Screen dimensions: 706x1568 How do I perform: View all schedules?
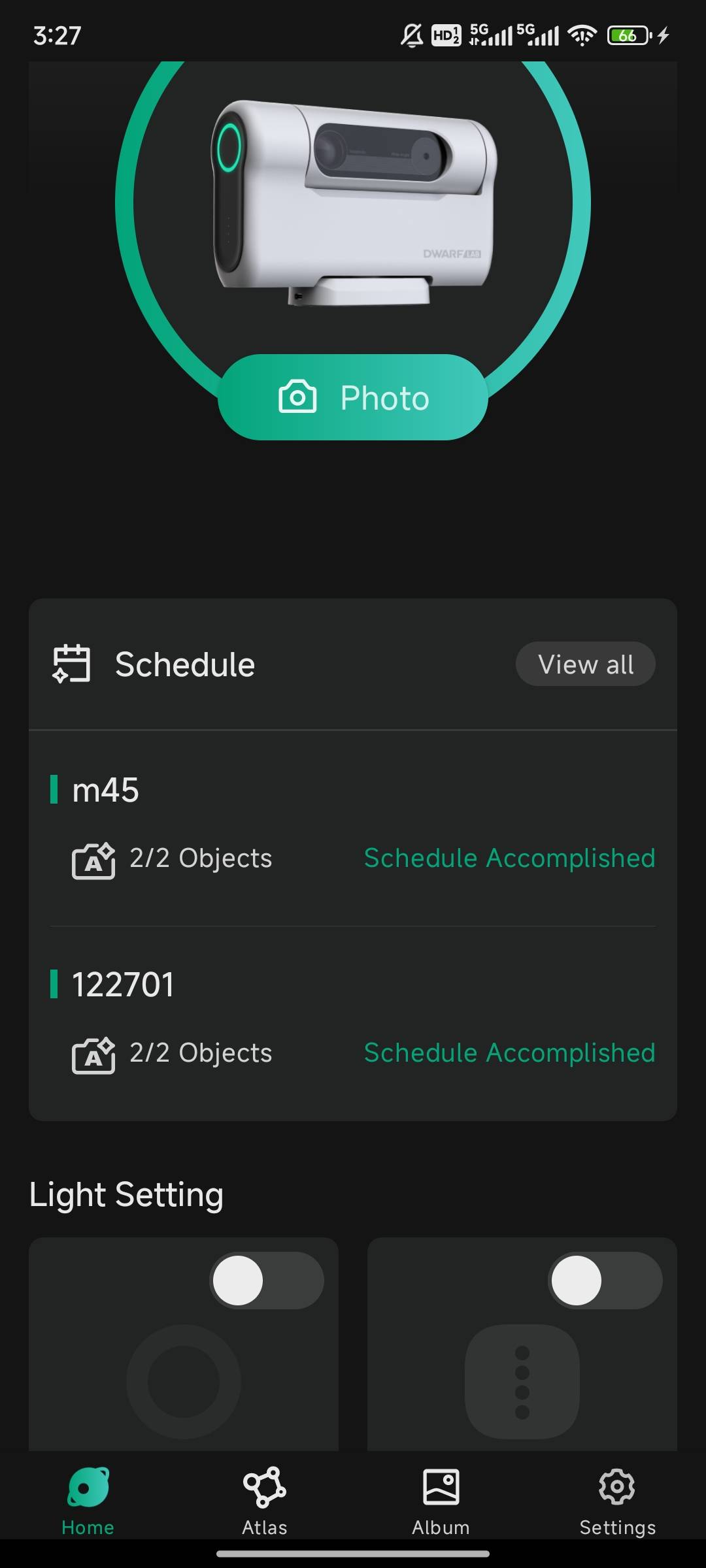[x=585, y=664]
